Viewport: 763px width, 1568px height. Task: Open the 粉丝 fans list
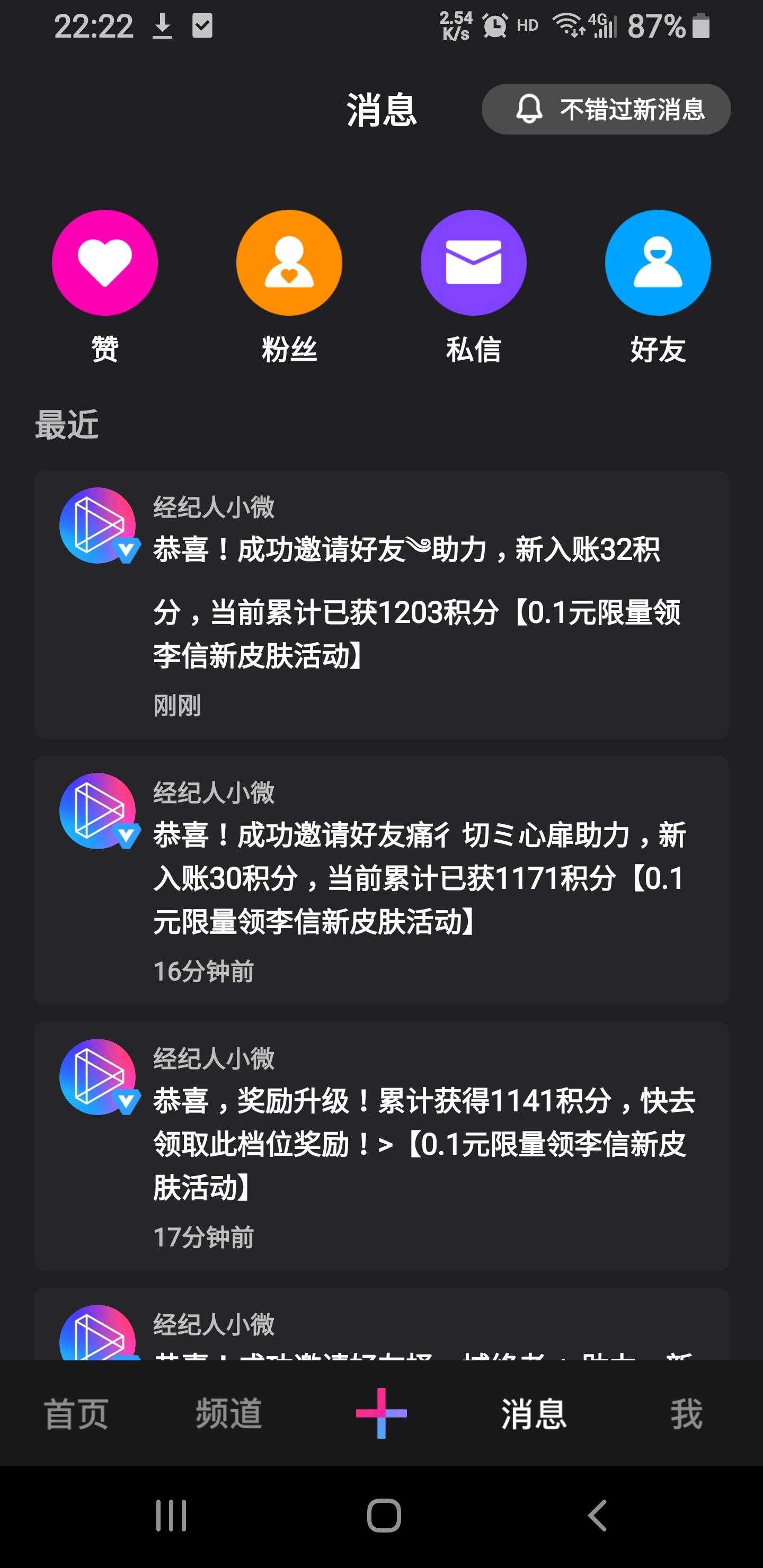(x=289, y=262)
